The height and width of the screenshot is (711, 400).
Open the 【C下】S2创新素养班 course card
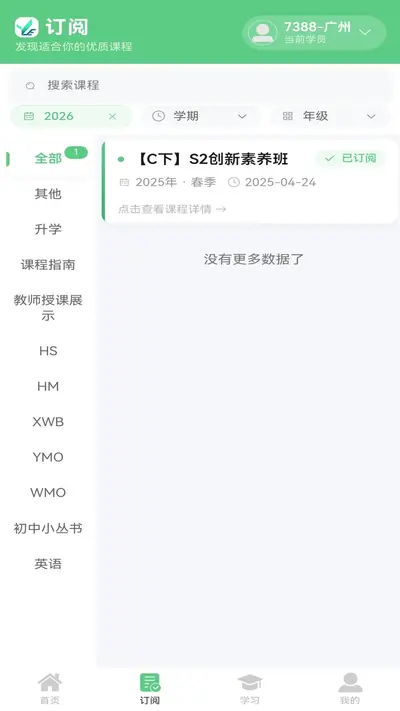pos(250,182)
